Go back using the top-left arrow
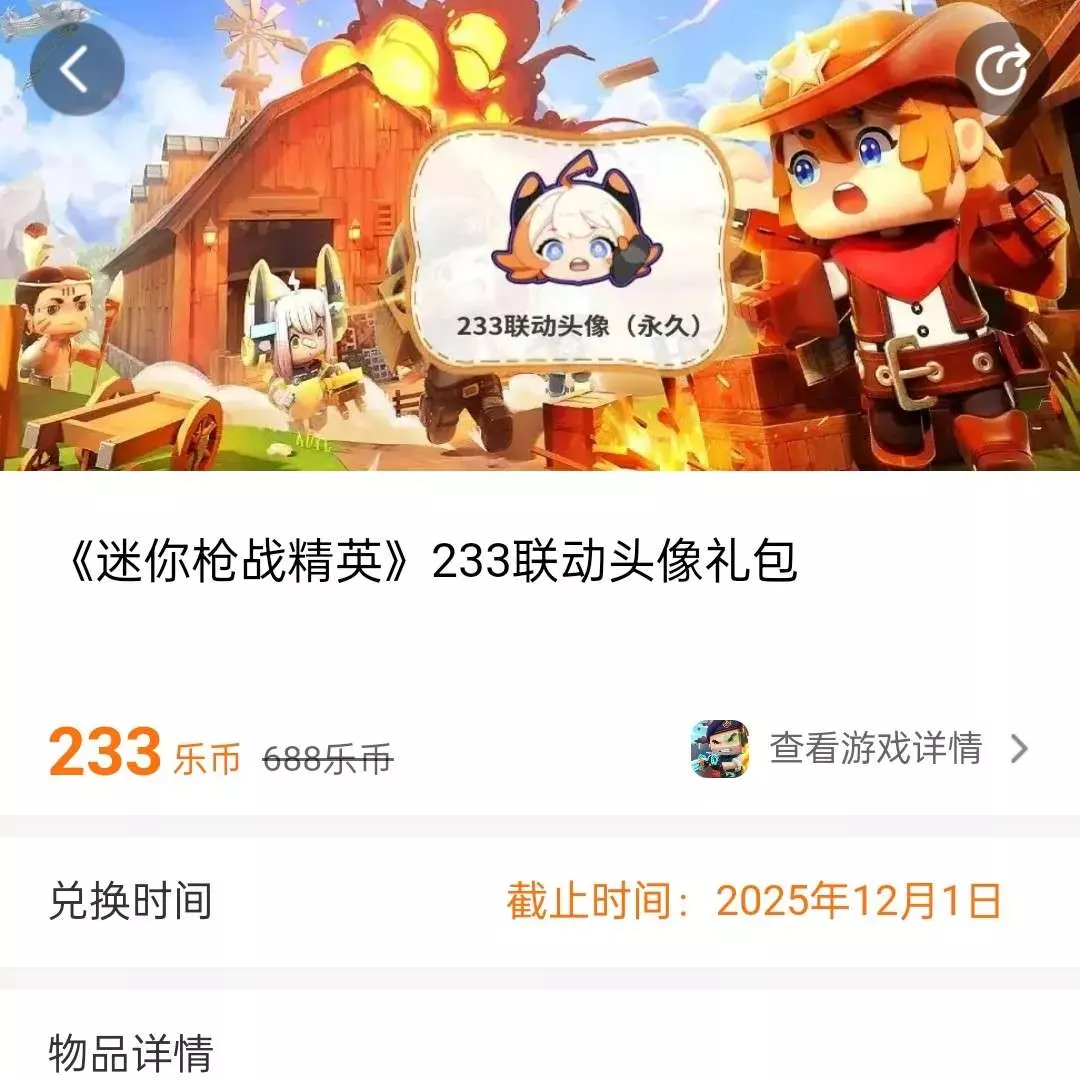1080x1080 pixels. pyautogui.click(x=77, y=68)
